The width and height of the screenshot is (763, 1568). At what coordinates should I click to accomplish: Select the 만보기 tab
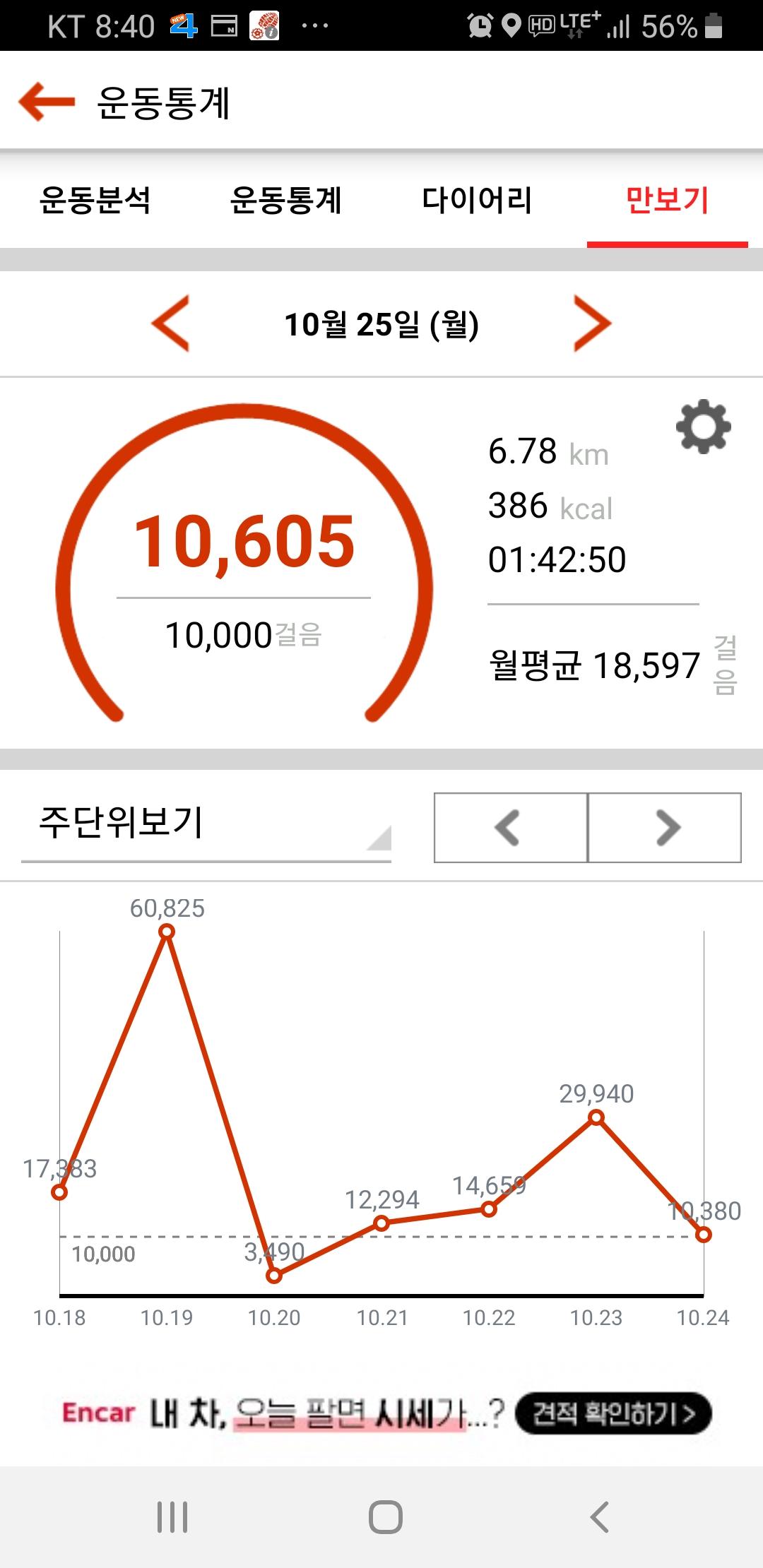pos(667,200)
